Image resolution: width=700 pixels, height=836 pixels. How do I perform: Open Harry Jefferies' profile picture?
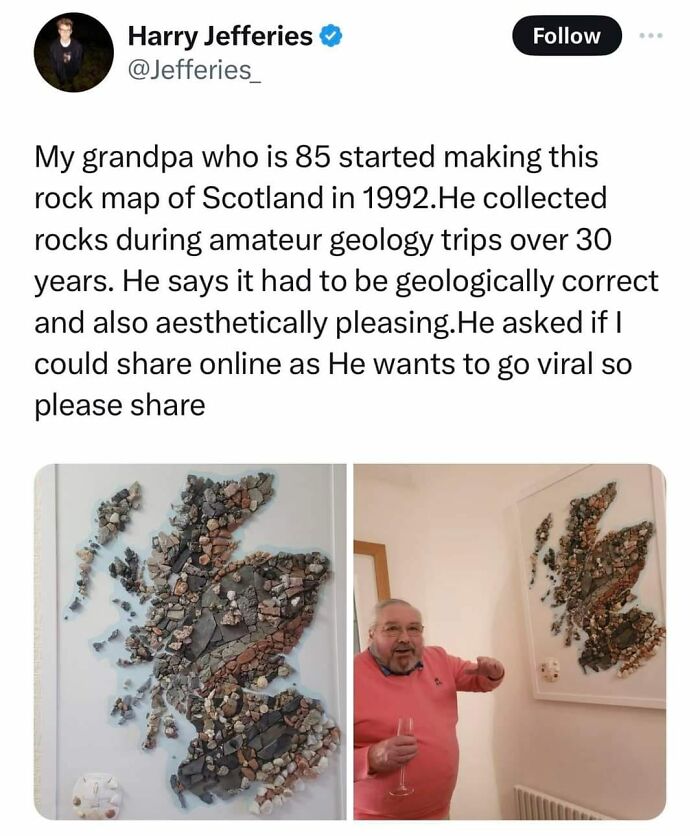(x=72, y=52)
